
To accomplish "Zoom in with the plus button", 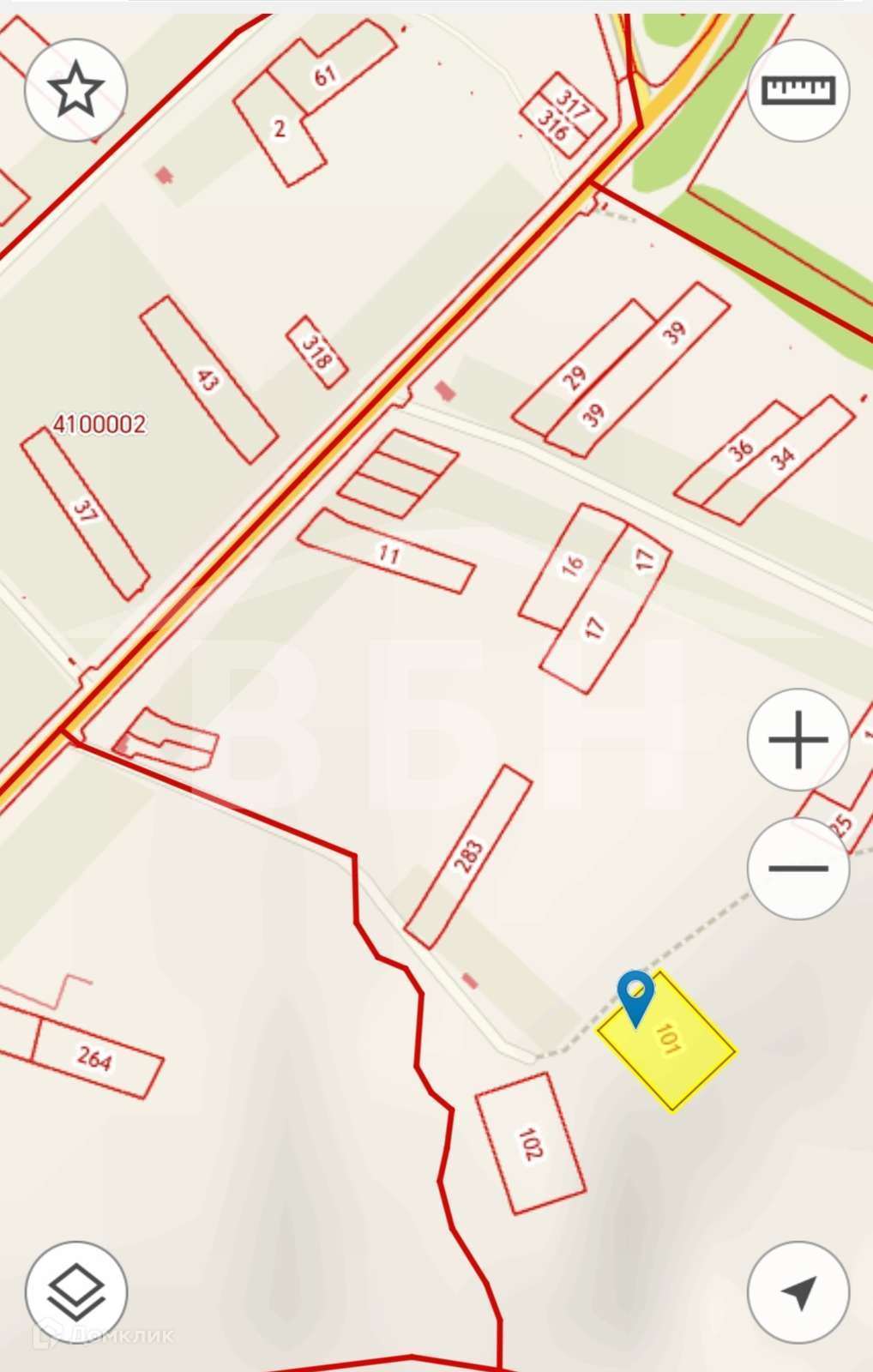I will pyautogui.click(x=798, y=739).
